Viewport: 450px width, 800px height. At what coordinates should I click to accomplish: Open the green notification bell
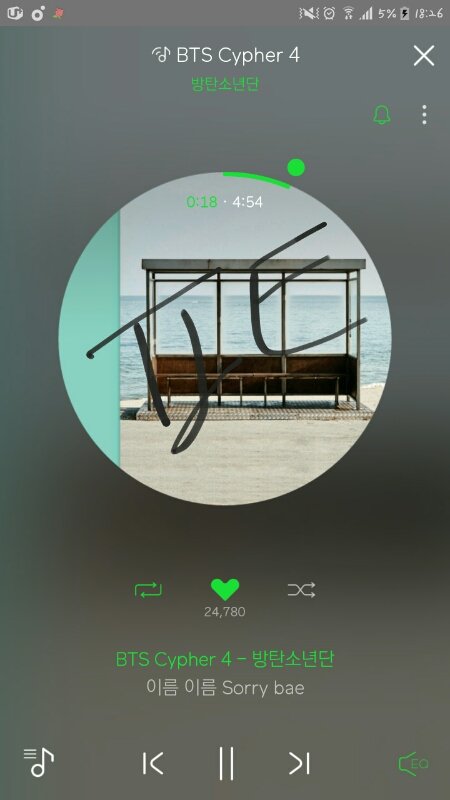382,115
